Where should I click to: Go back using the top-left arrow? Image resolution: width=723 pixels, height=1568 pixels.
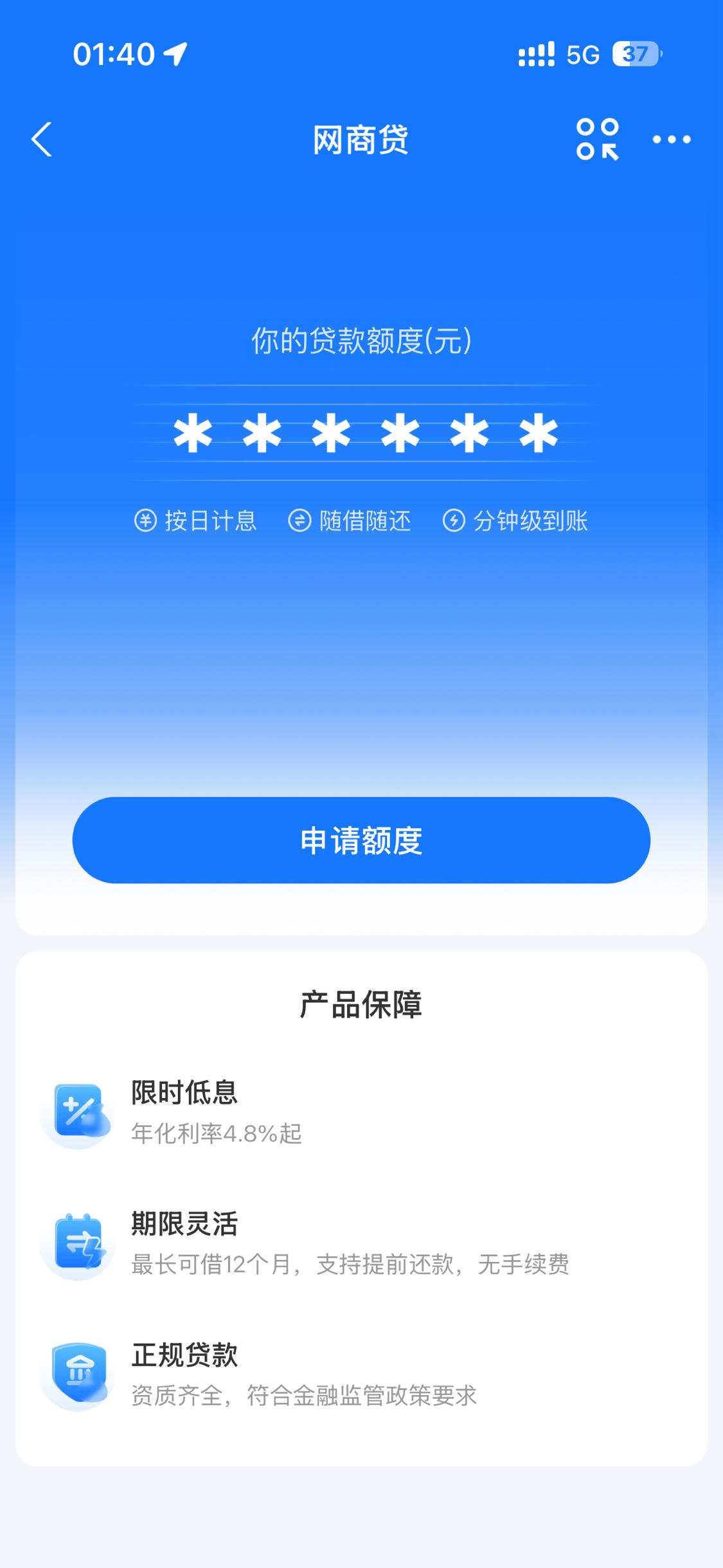[42, 140]
